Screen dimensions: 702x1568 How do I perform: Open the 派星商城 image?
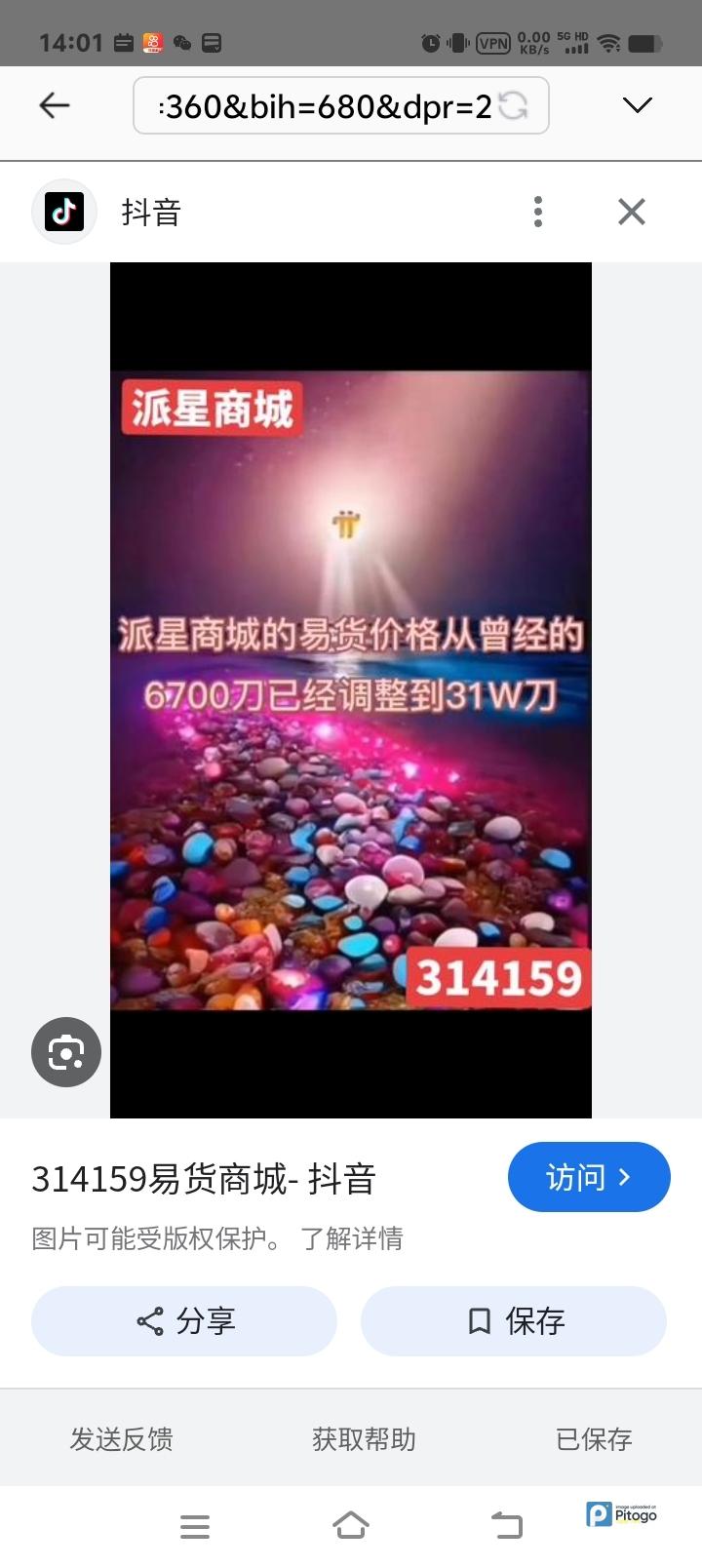351,688
